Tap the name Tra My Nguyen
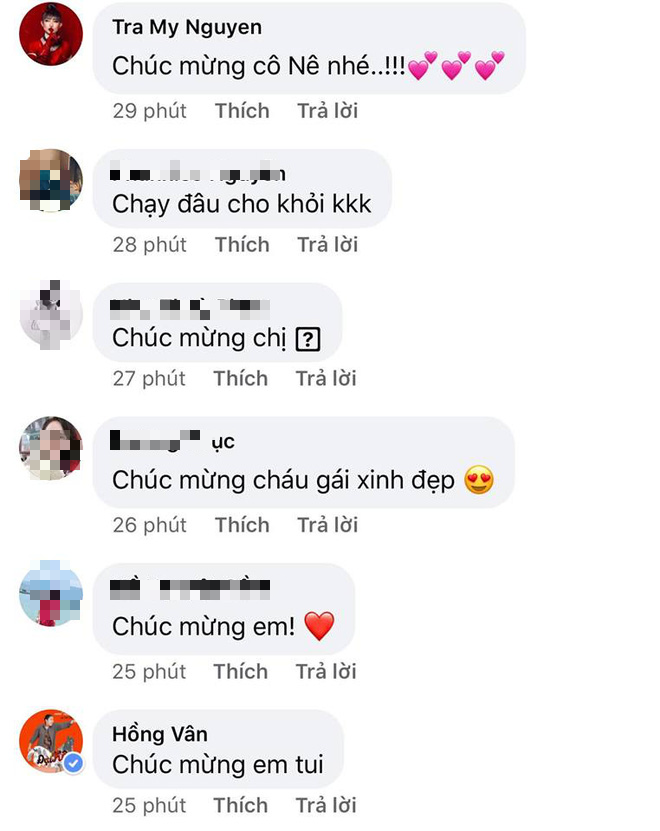Viewport: 660px width, 831px height. point(187,28)
